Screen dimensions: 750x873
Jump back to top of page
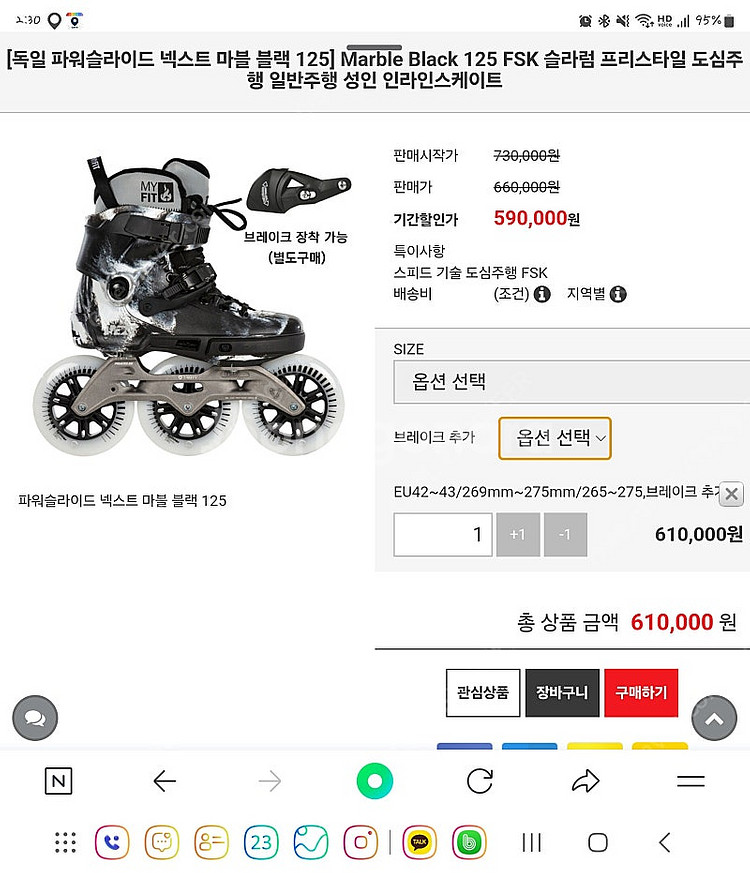[x=713, y=719]
